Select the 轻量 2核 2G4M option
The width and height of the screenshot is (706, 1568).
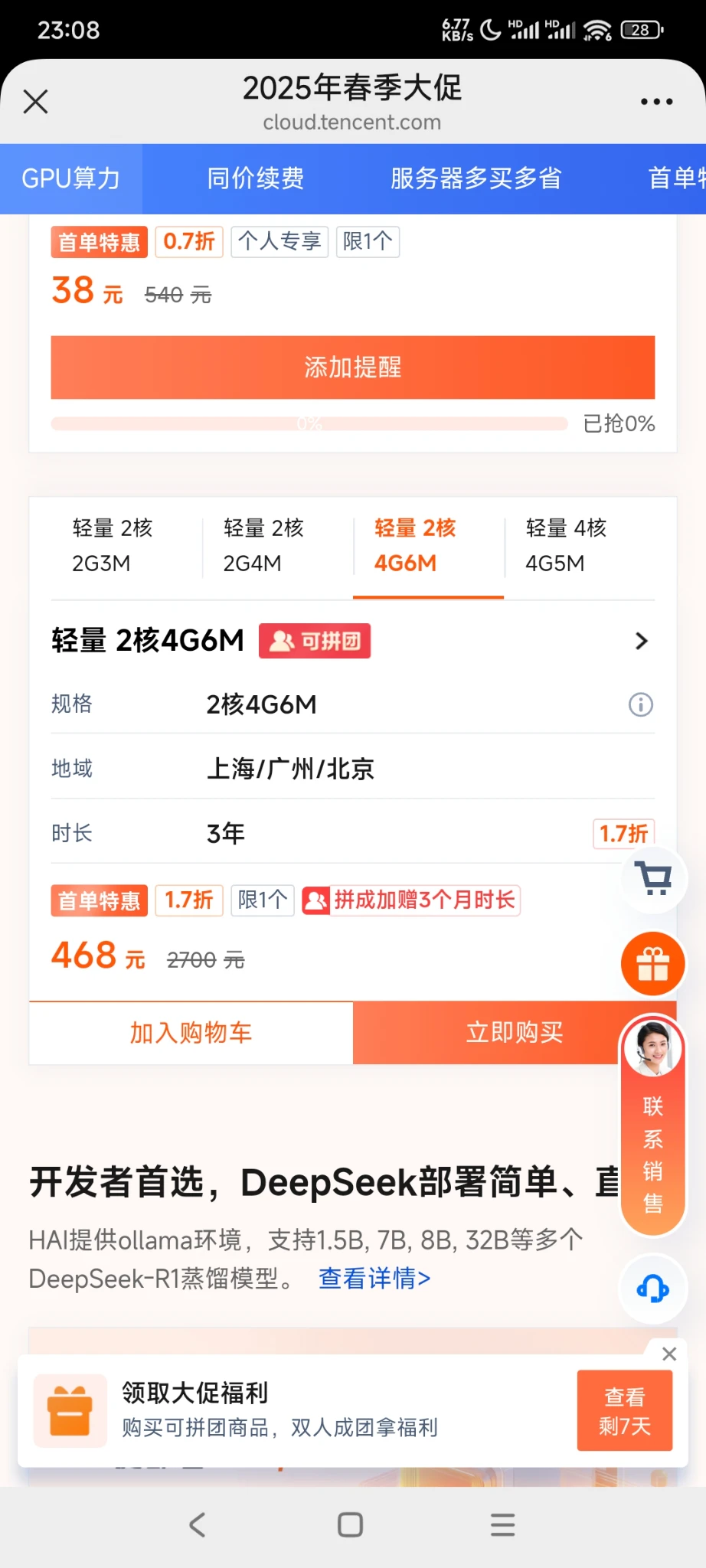point(264,546)
